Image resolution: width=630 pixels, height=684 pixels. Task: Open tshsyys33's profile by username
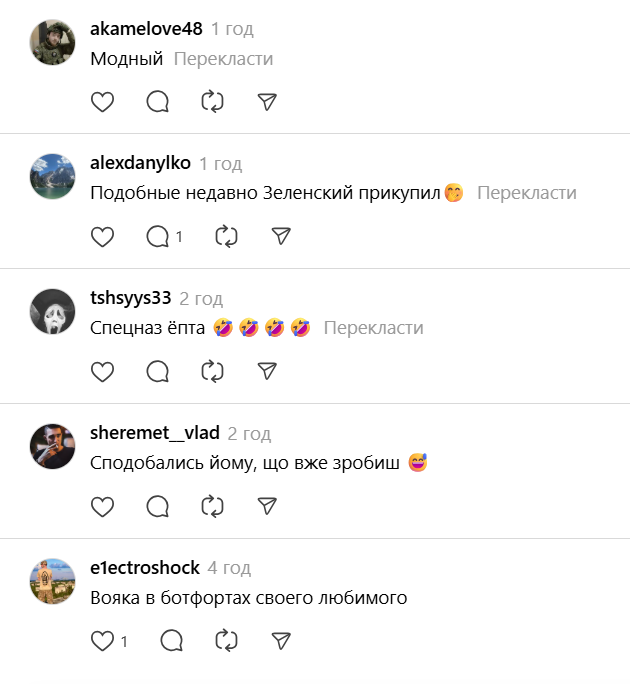pyautogui.click(x=132, y=298)
